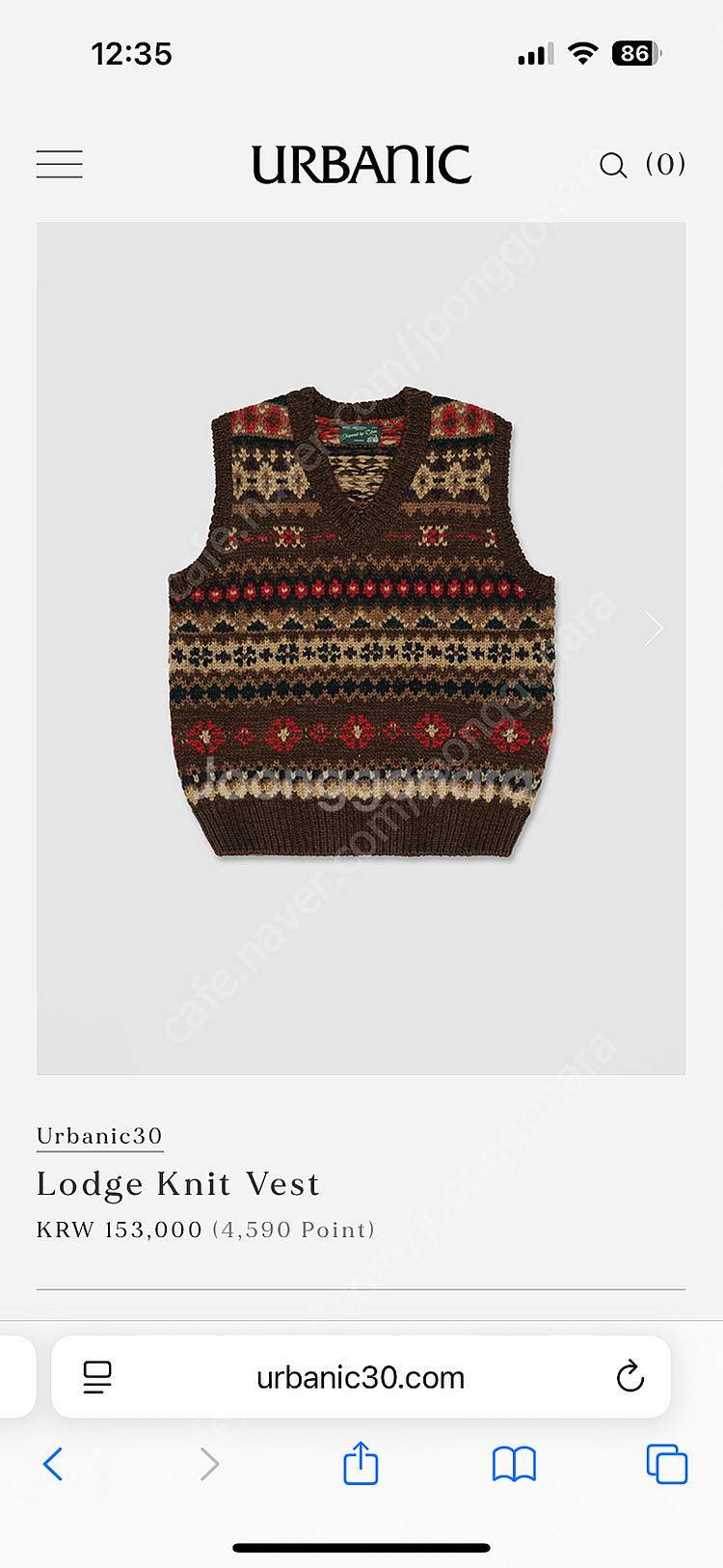Open the hamburger menu
The height and width of the screenshot is (1568, 723).
click(60, 165)
